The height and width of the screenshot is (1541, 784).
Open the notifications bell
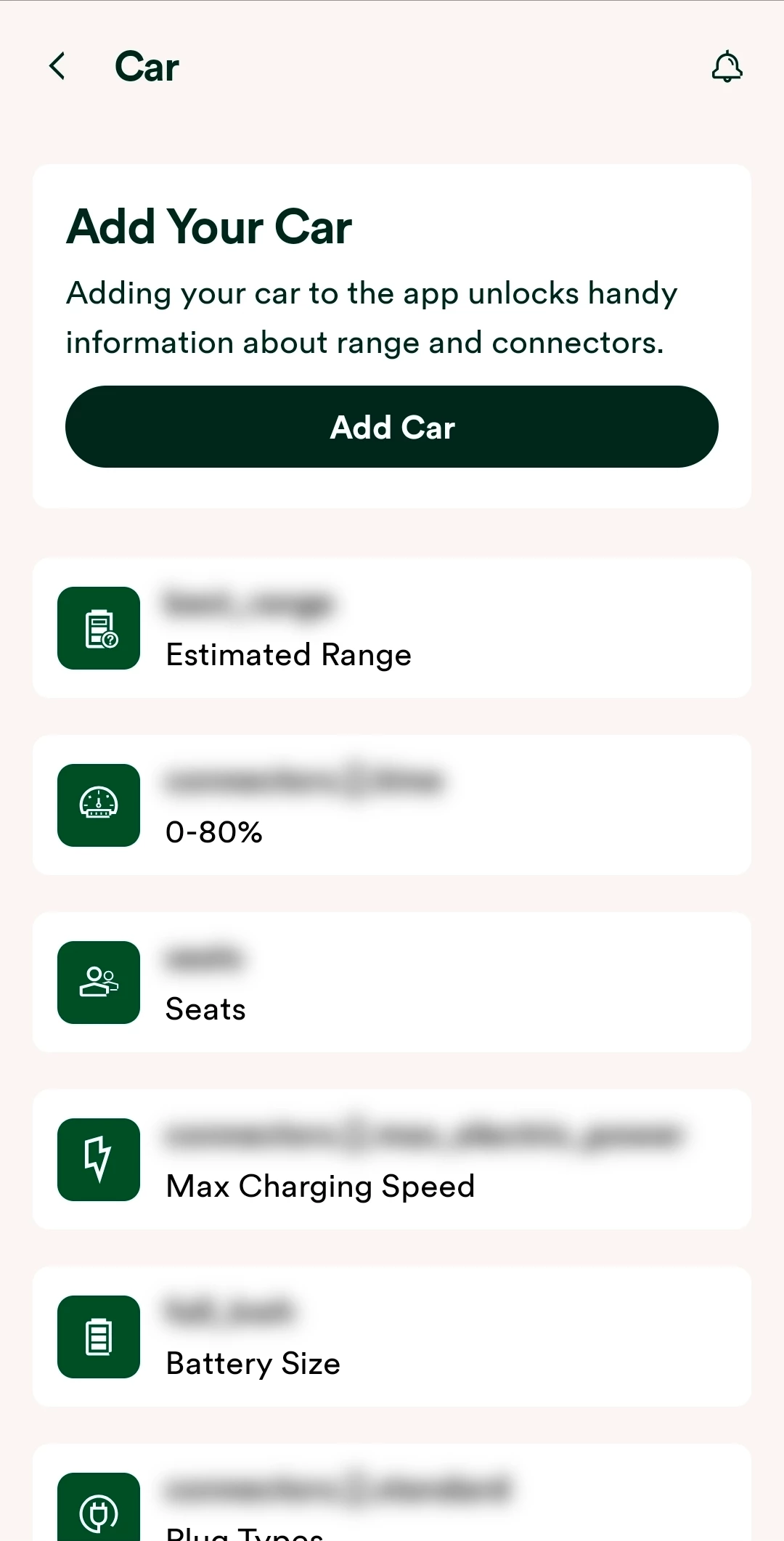point(726,67)
